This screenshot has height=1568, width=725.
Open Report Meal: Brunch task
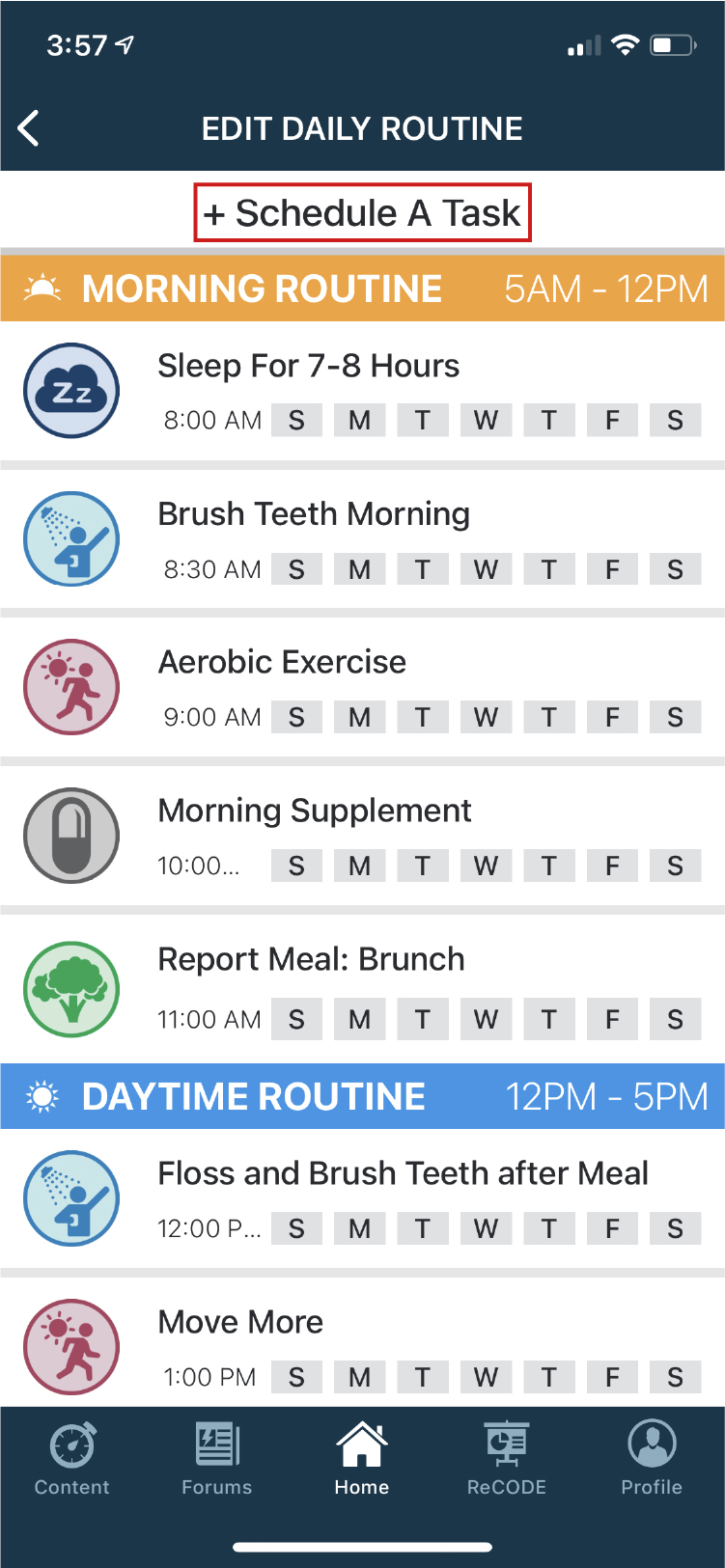click(x=311, y=960)
